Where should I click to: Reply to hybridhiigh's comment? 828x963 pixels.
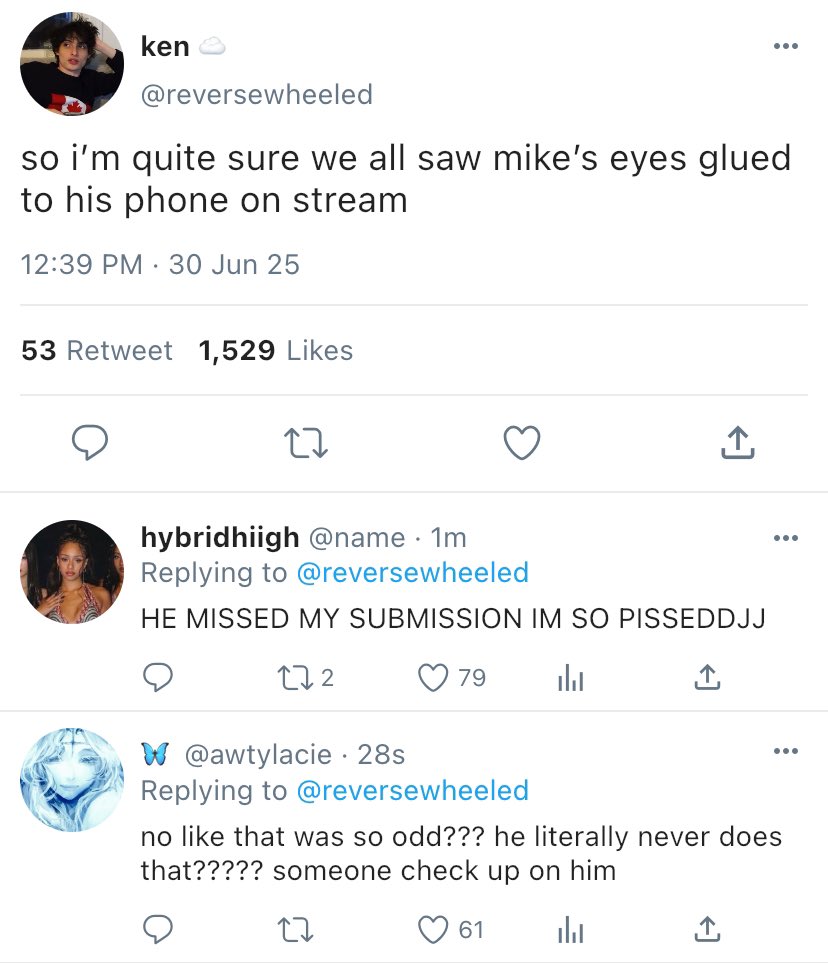point(158,679)
